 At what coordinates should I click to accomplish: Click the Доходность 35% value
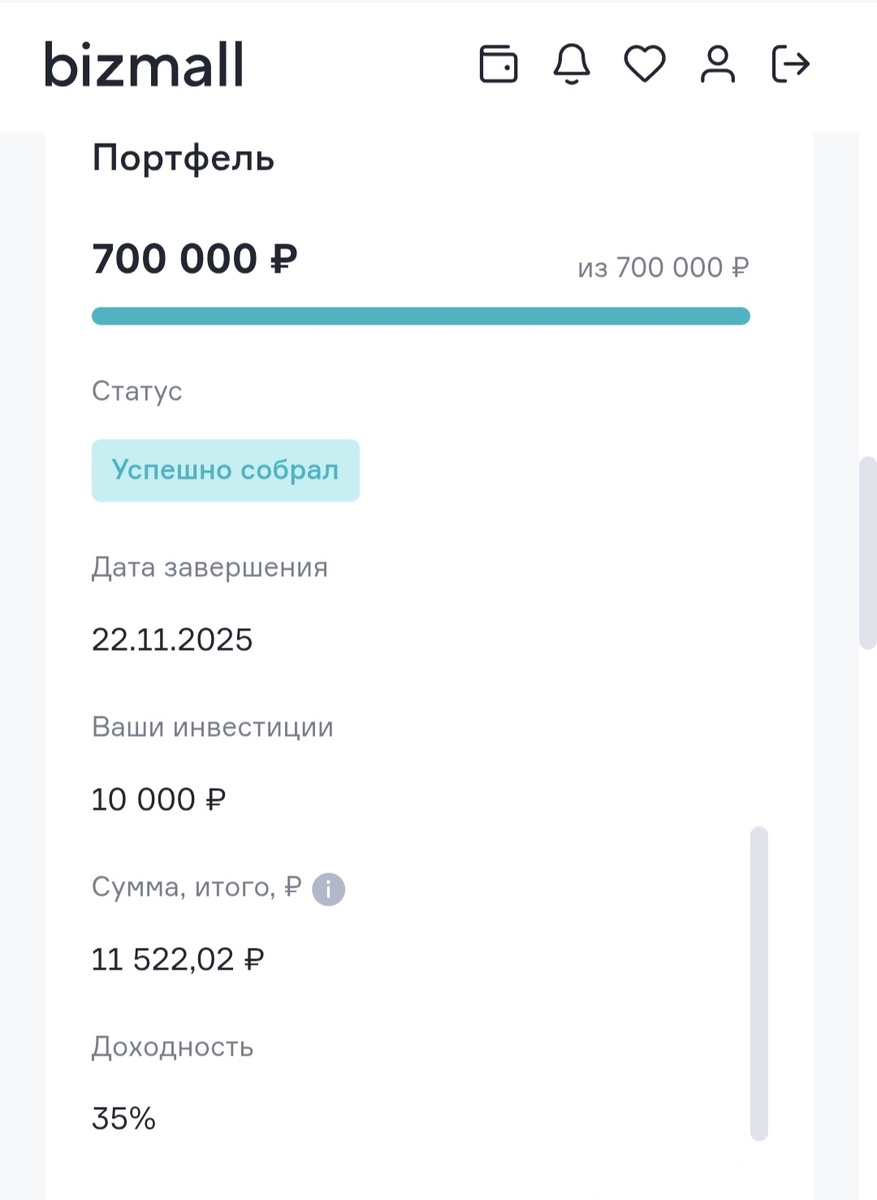pos(123,1118)
